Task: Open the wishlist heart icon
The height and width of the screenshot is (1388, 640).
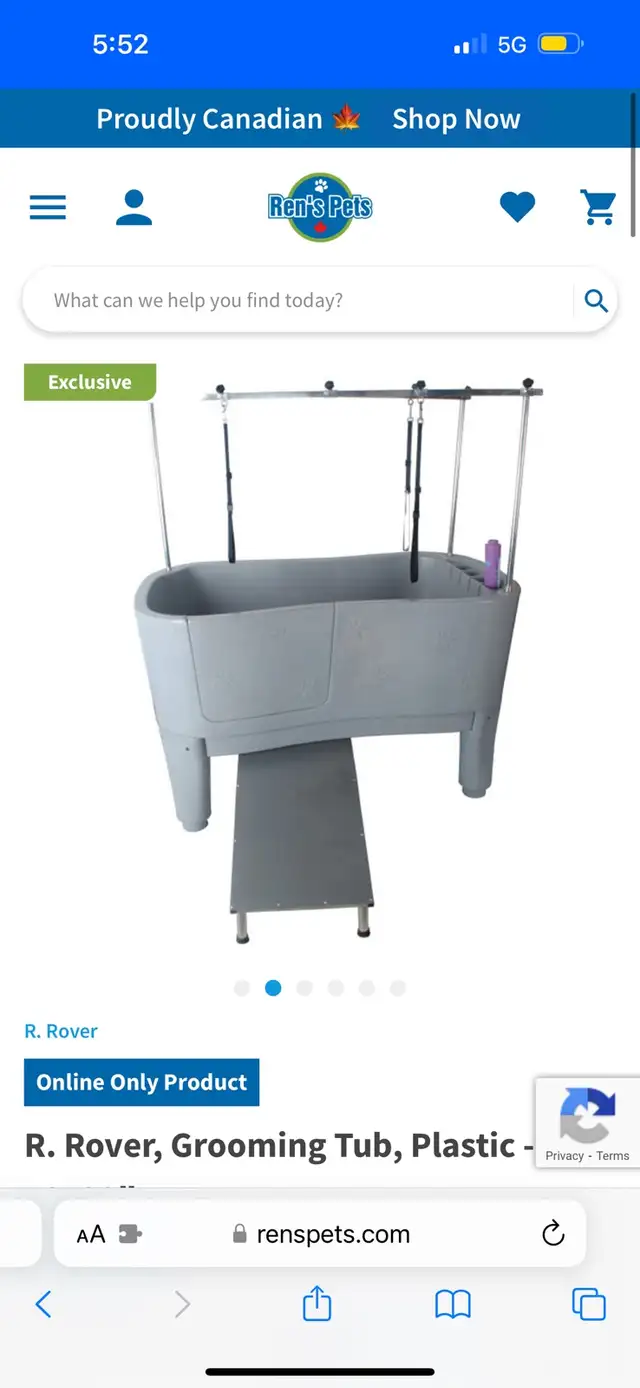Action: tap(517, 207)
